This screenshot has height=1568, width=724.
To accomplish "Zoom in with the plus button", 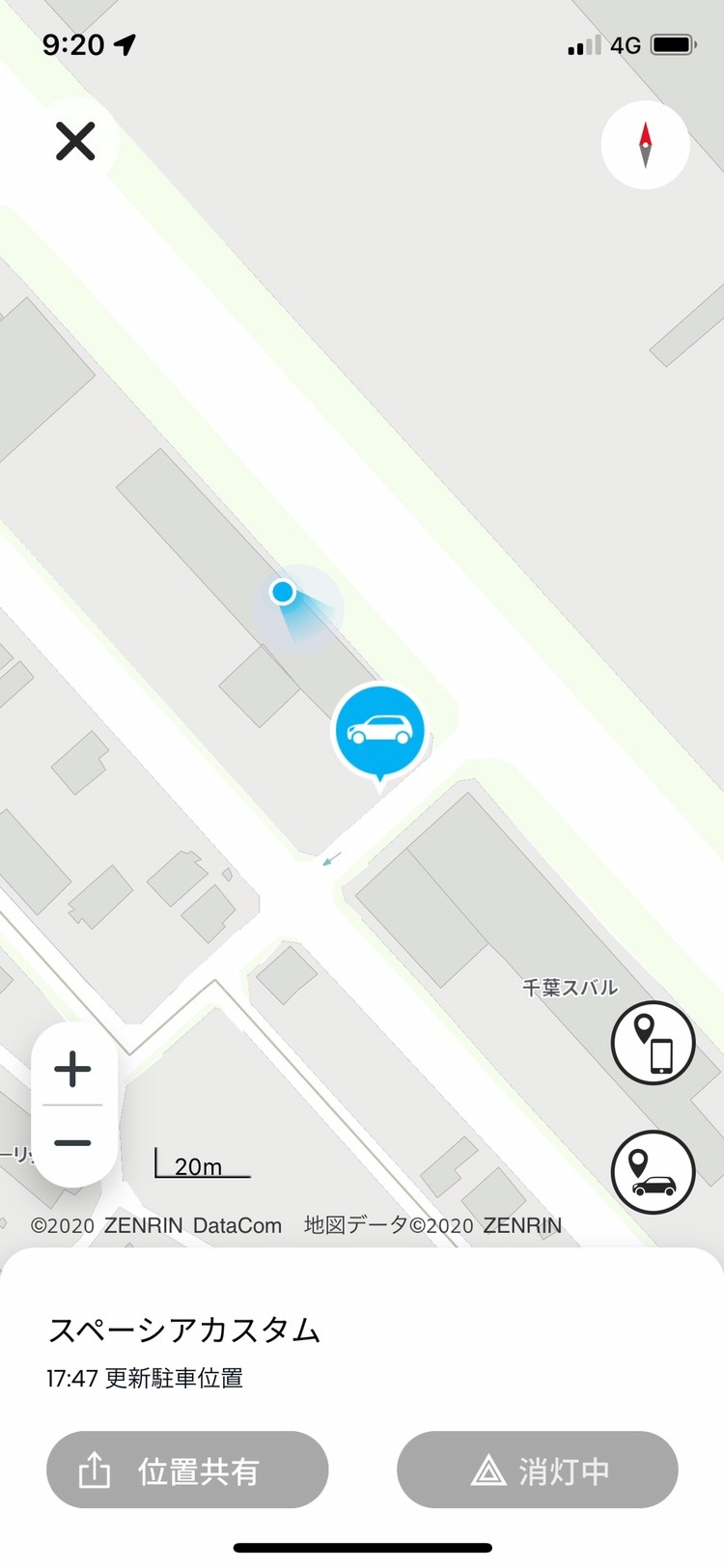I will (x=72, y=1069).
